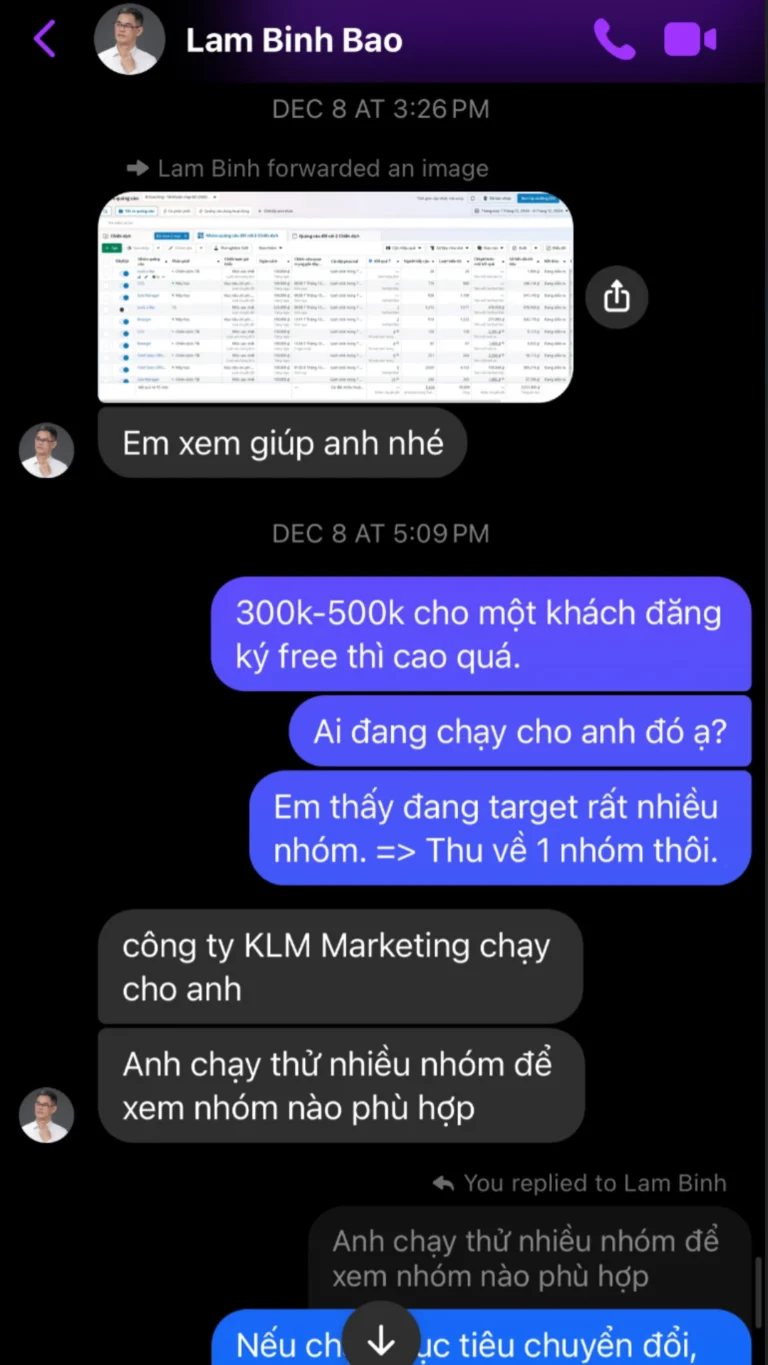
Task: Open Lam Binh Bao's profile from header
Action: click(294, 41)
